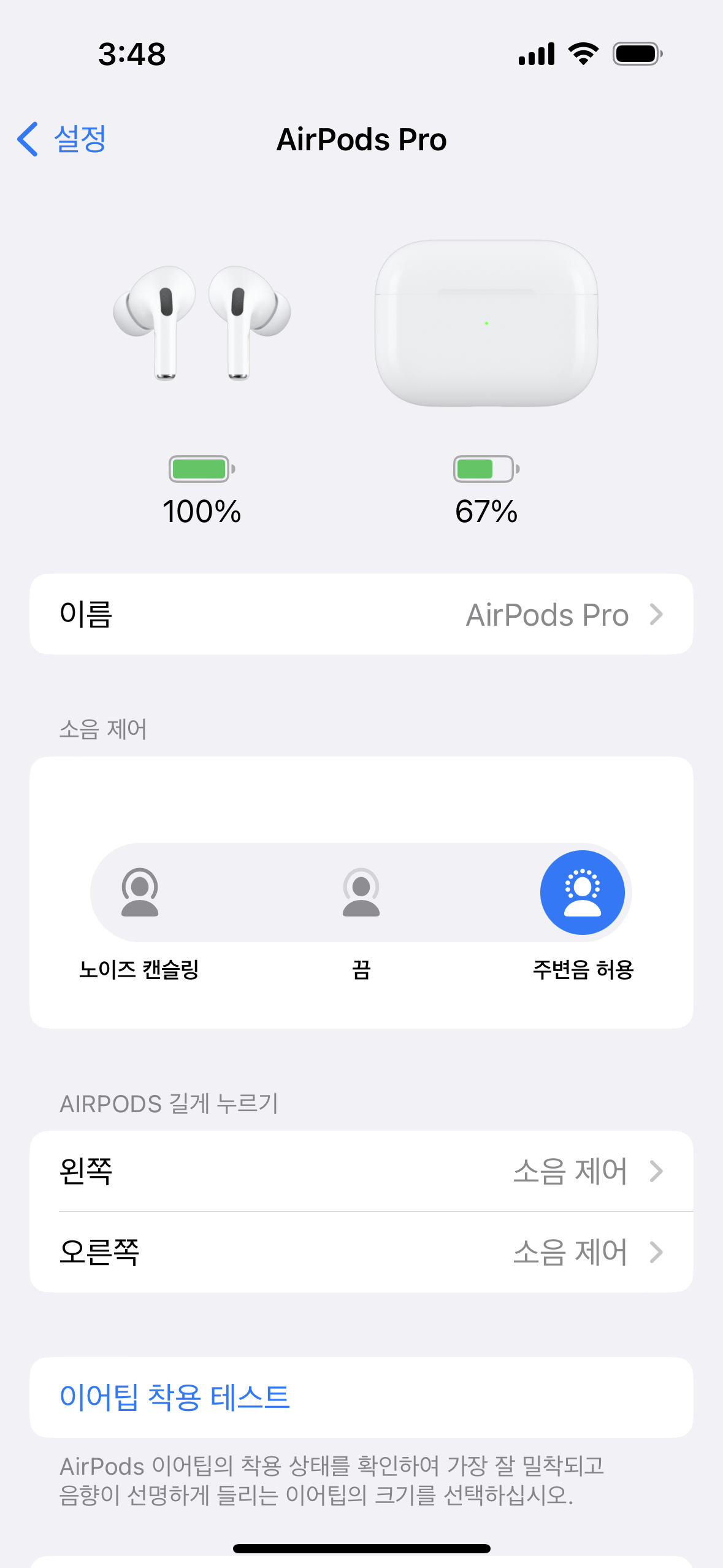Tap the case battery indicator showing 67%
Viewport: 723px width, 1568px height.
pos(484,469)
